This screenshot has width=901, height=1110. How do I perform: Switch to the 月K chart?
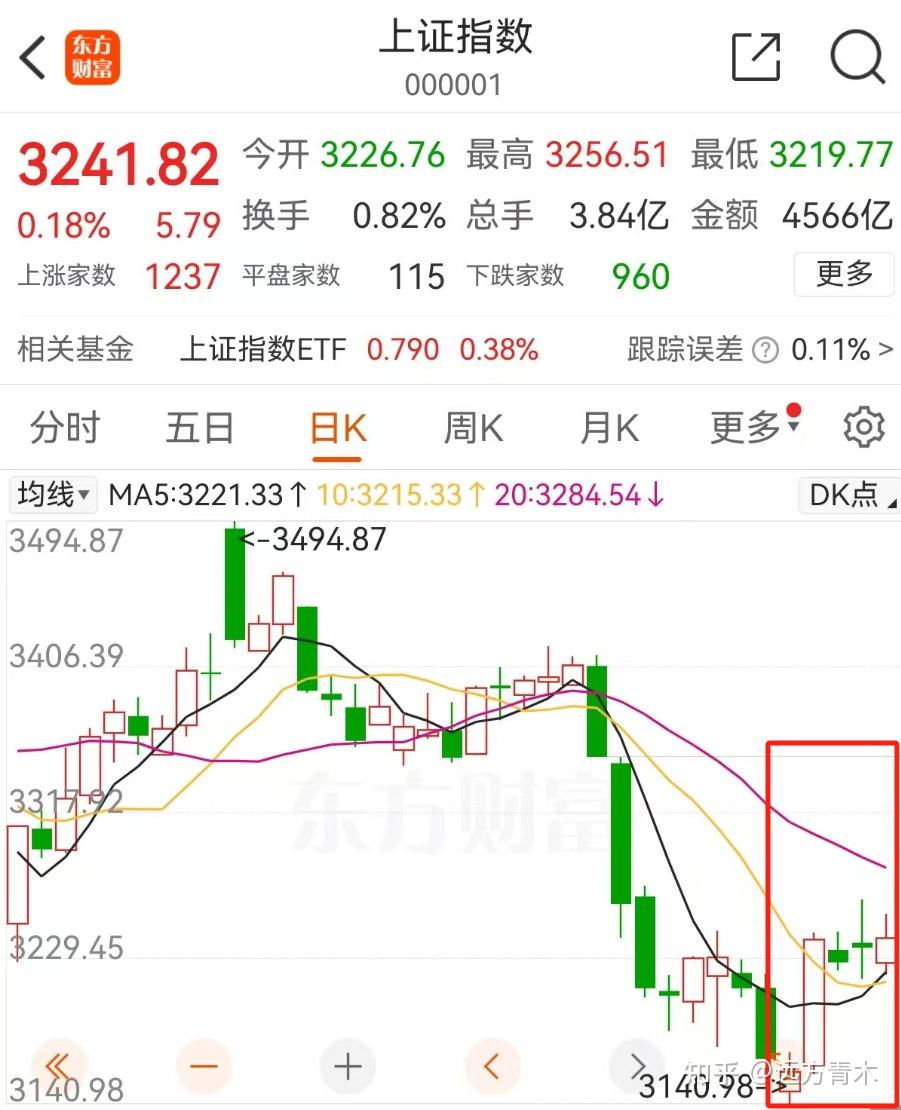(x=608, y=429)
